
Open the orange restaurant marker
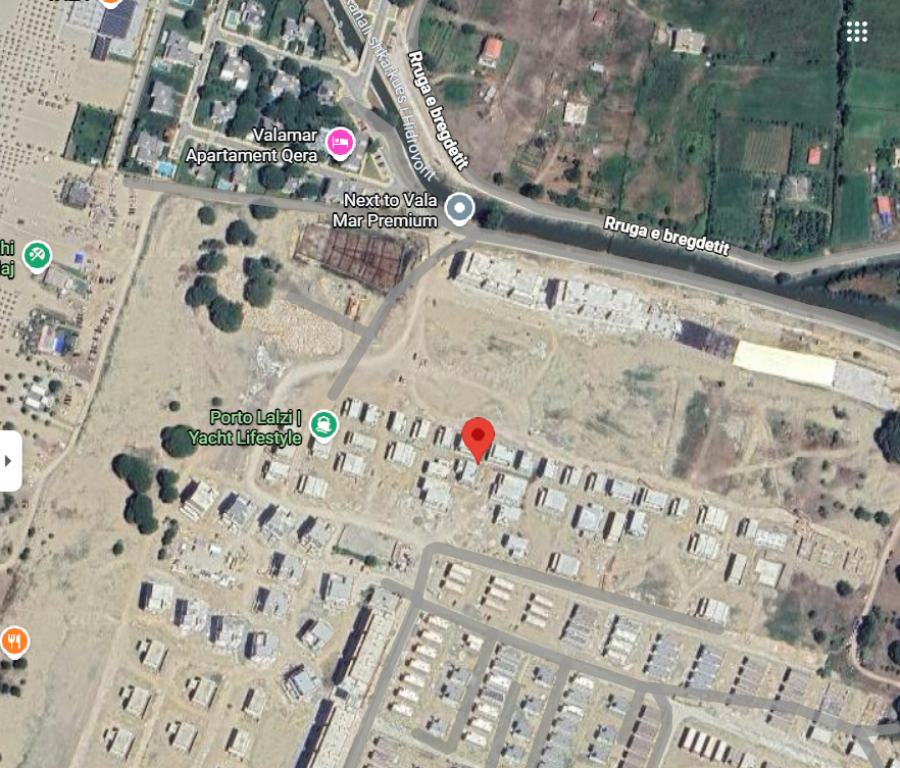pyautogui.click(x=13, y=640)
